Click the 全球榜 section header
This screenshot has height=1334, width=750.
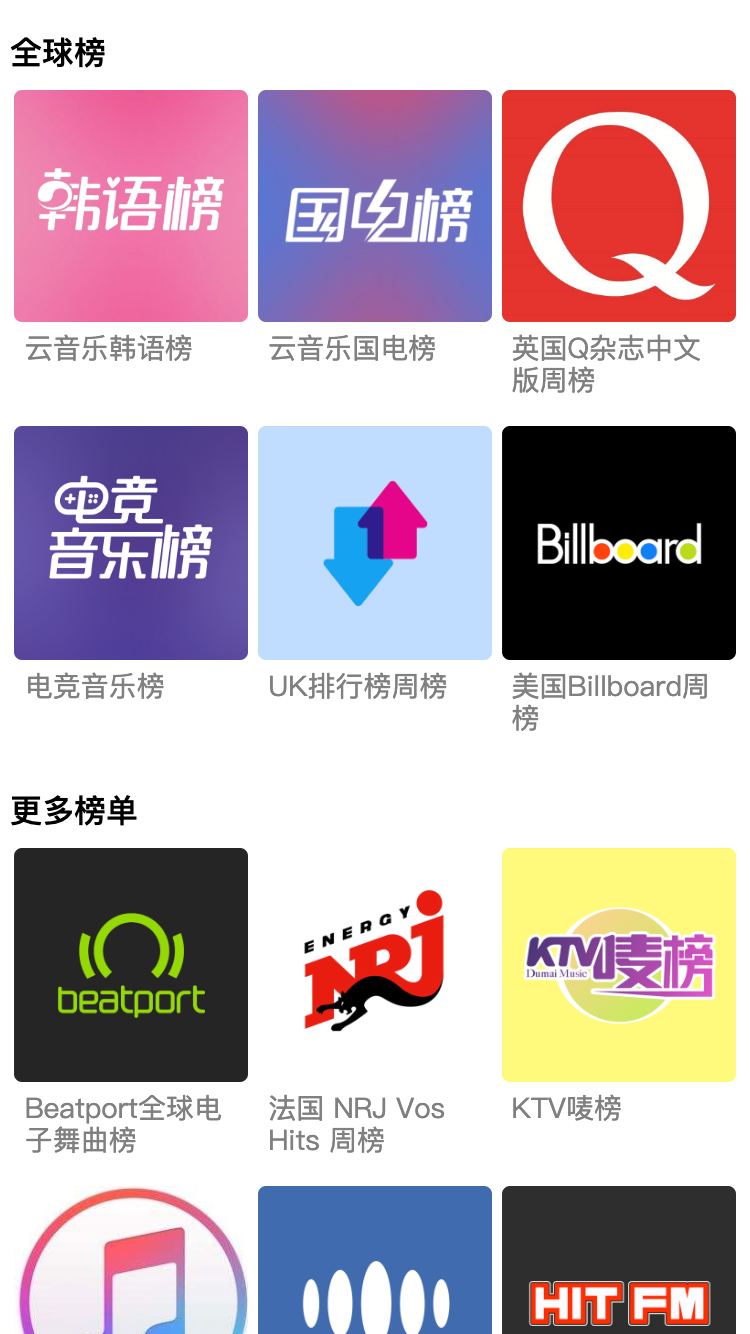pos(57,47)
